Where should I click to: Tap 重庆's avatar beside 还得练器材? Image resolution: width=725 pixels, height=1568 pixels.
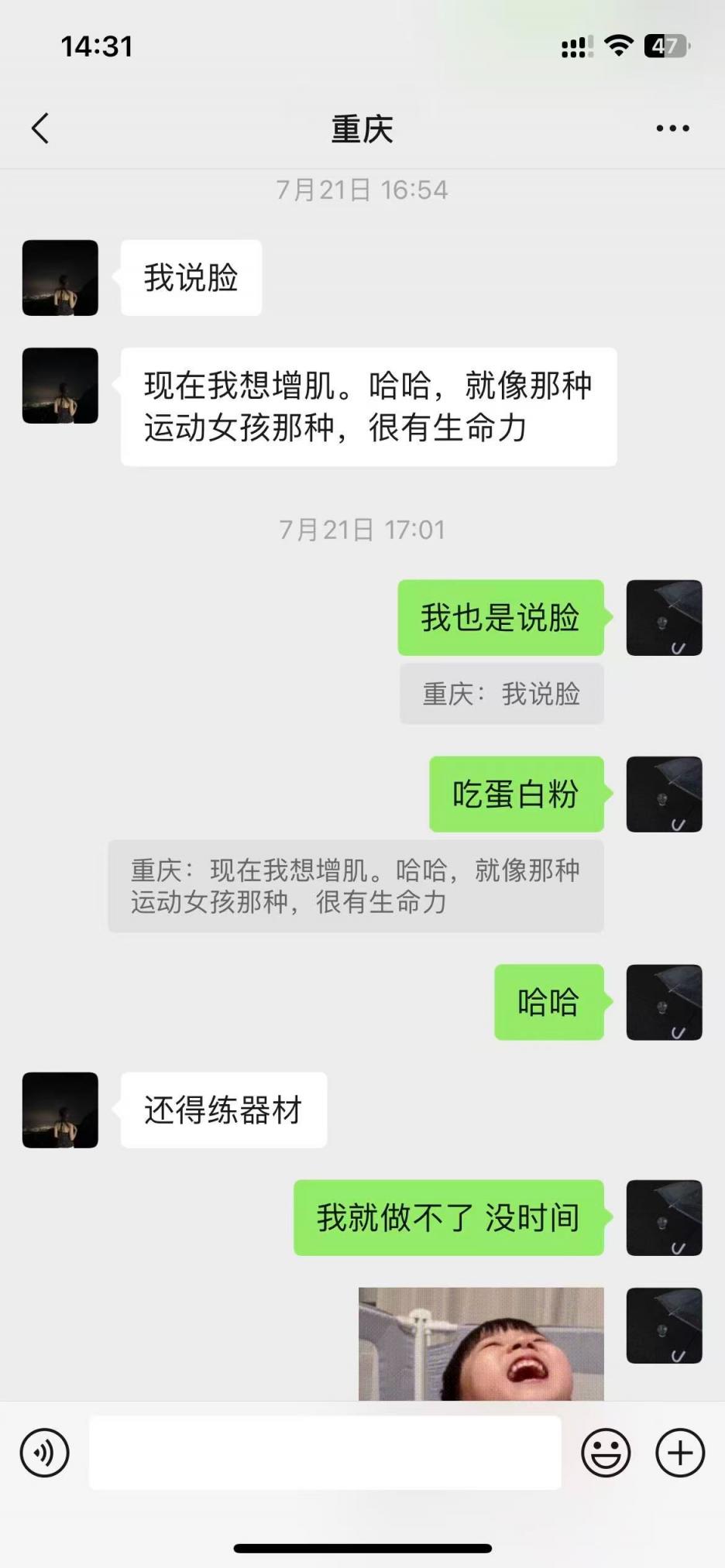(x=60, y=1110)
